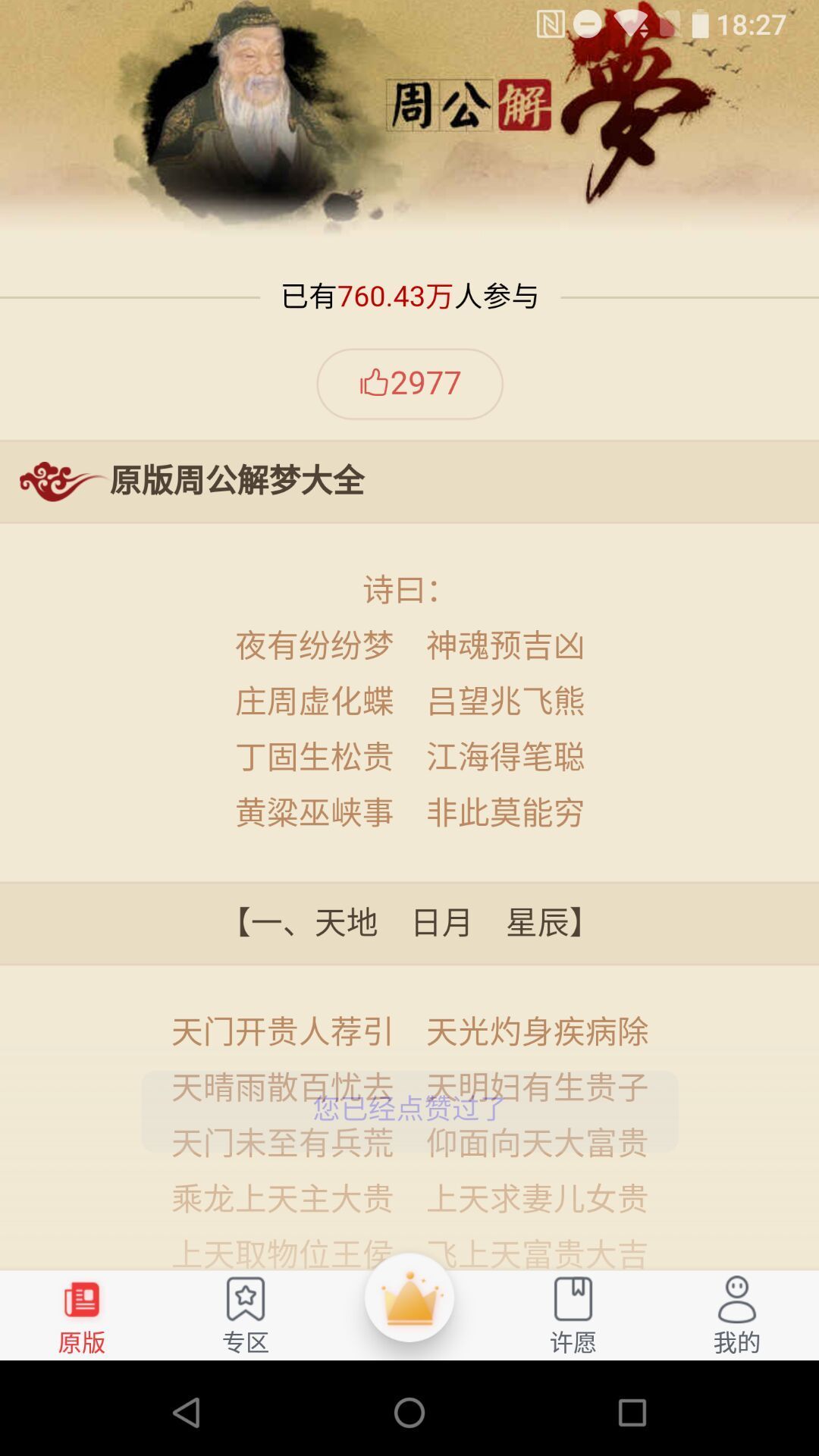Open dream entry 上天求妻儿女贵
Image resolution: width=819 pixels, height=1456 pixels.
tap(537, 1199)
